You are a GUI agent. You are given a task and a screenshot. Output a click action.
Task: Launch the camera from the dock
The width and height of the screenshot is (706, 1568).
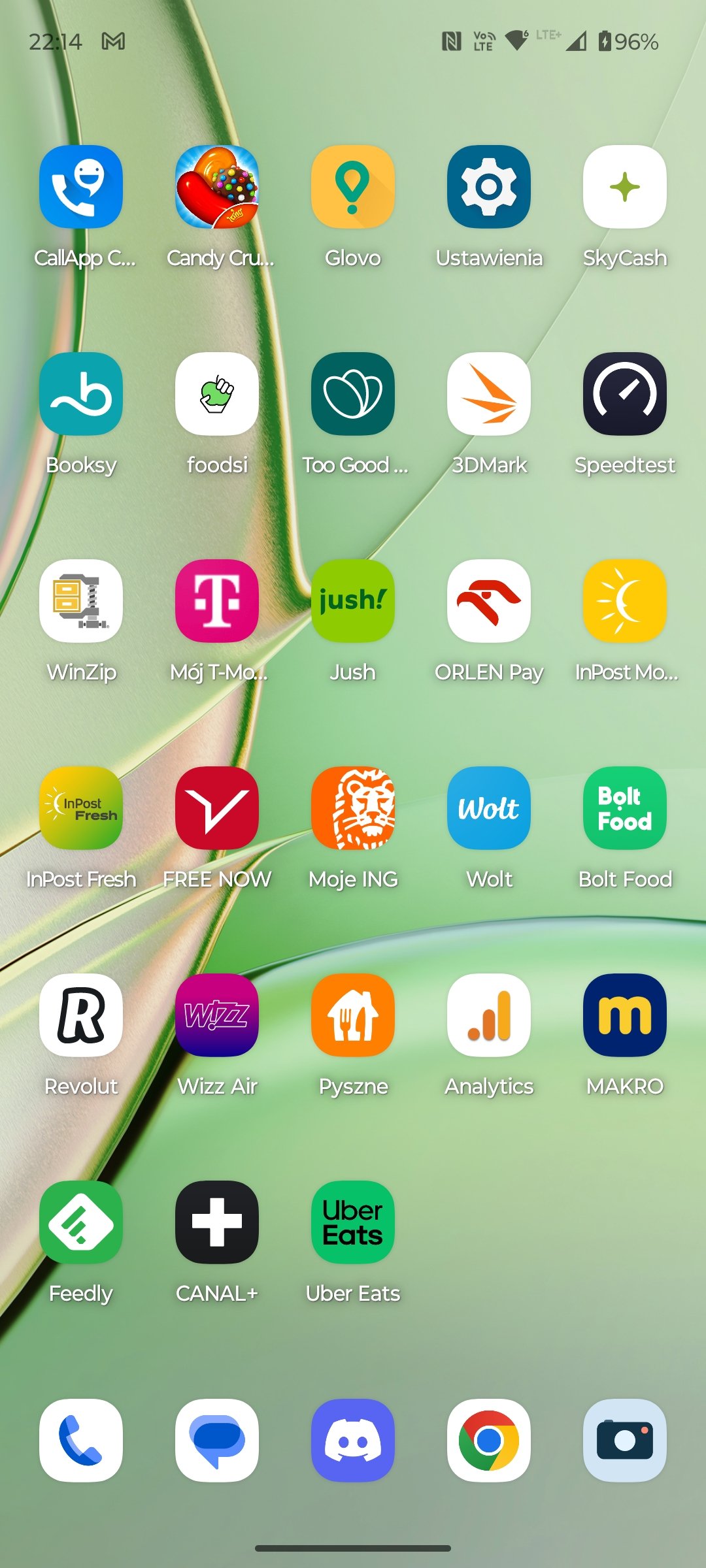pyautogui.click(x=625, y=1440)
